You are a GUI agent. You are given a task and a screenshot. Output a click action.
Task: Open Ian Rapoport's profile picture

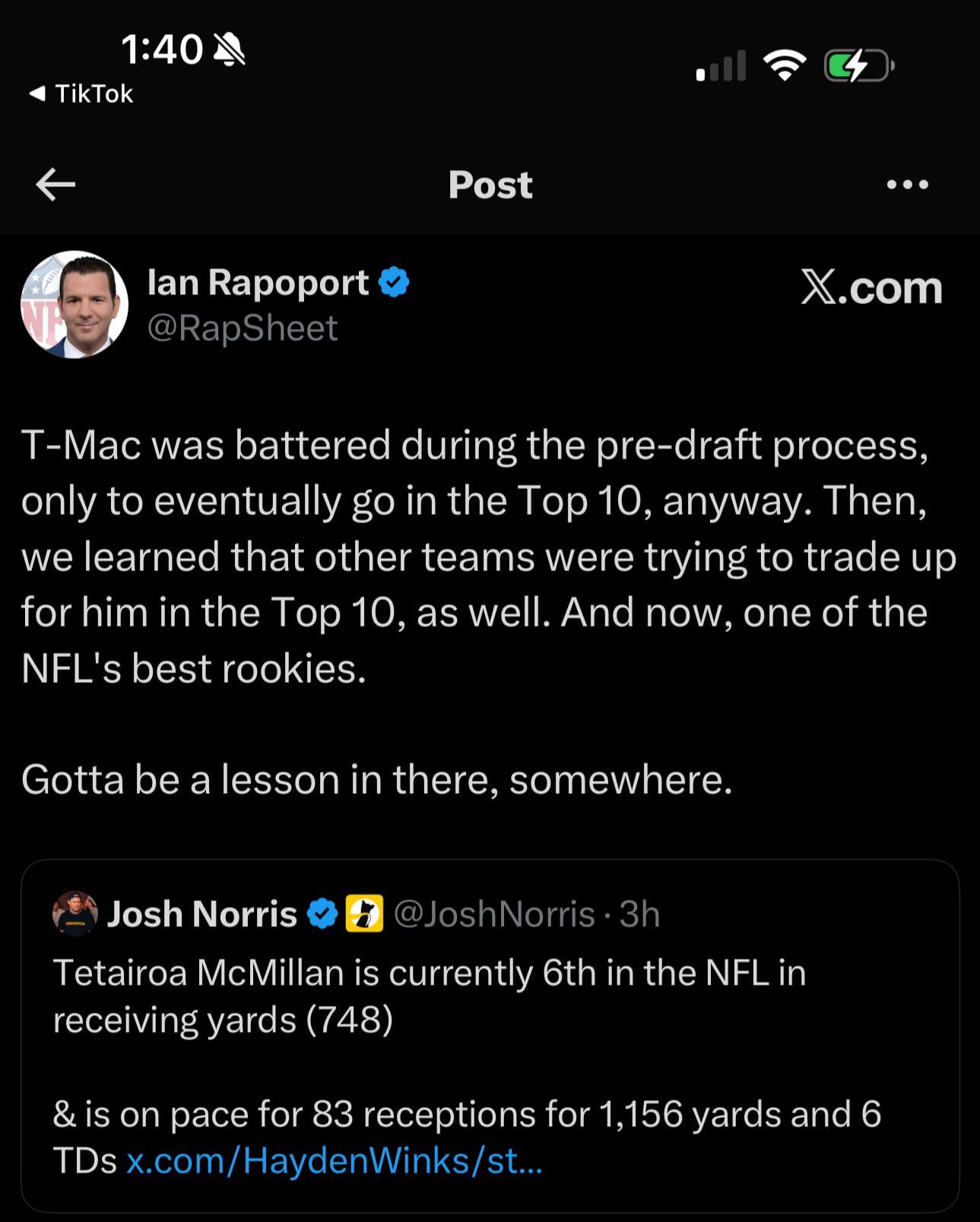pos(75,304)
